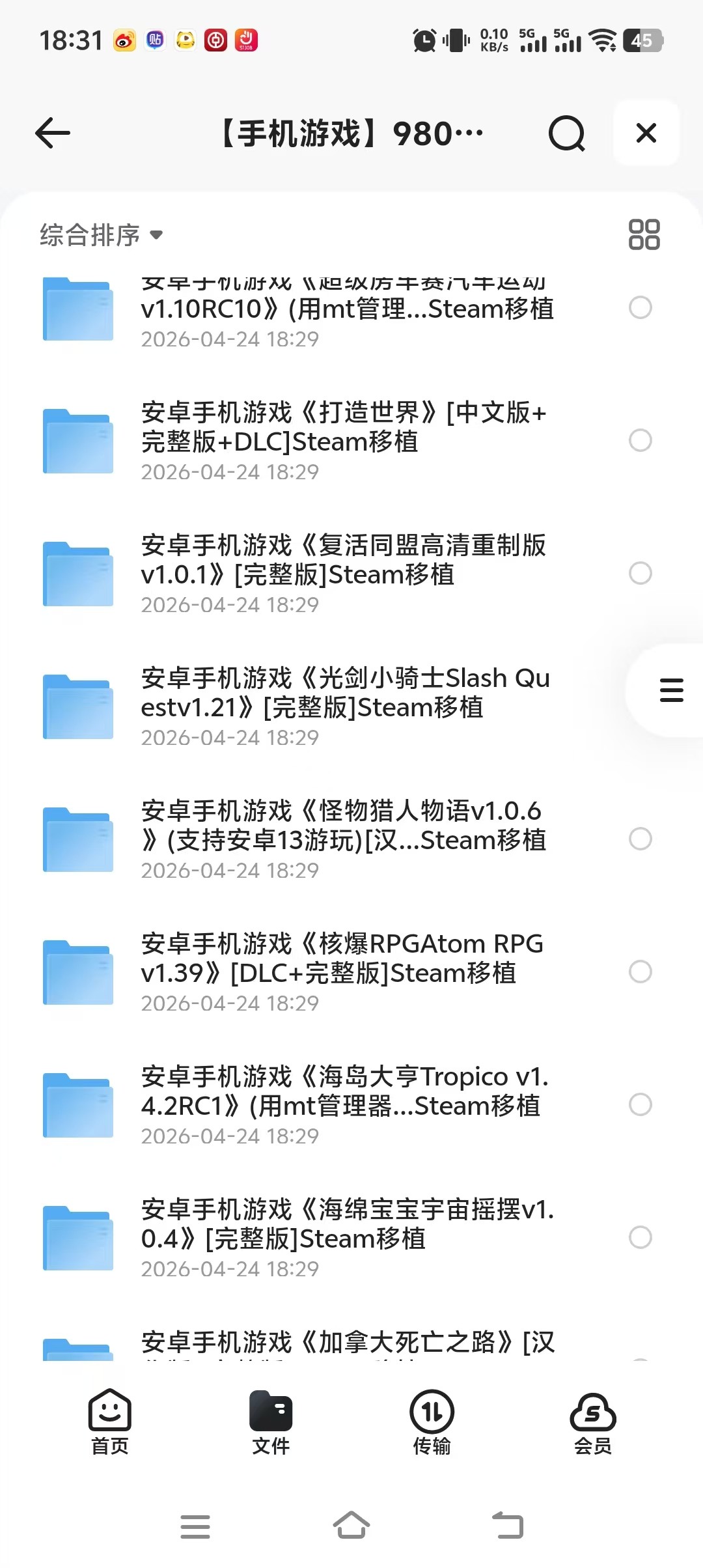Expand the 综合排序 sort dropdown

(x=101, y=235)
